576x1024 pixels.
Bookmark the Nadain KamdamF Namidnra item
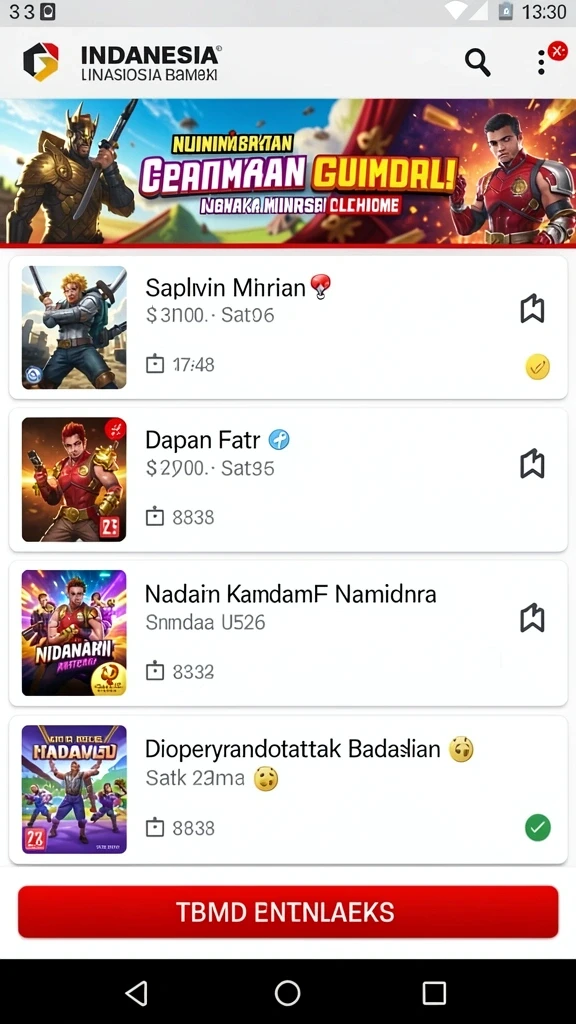point(532,618)
